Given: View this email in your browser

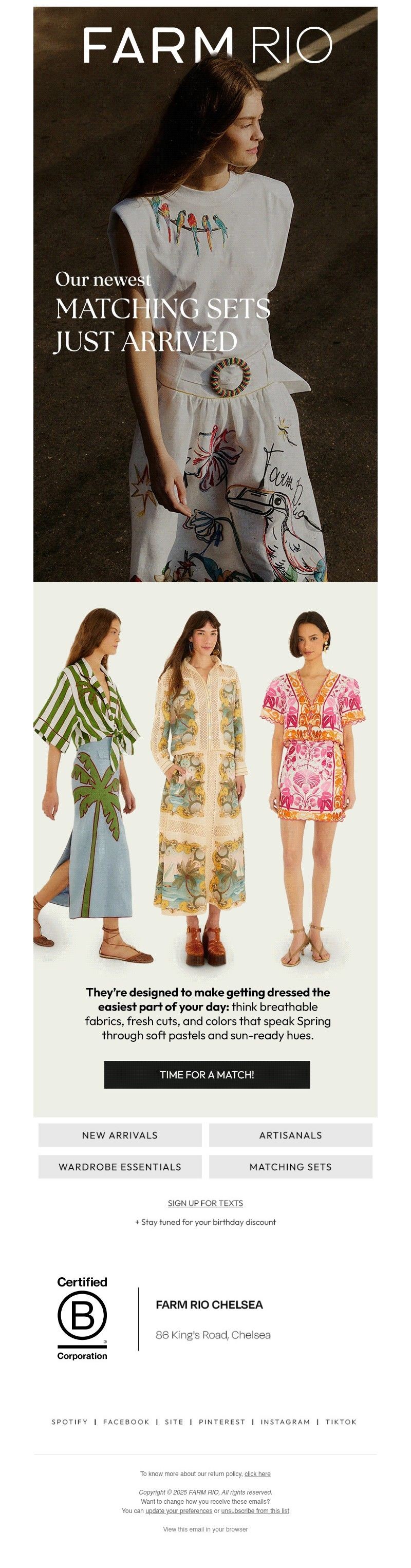Looking at the screenshot, I should point(205,1529).
